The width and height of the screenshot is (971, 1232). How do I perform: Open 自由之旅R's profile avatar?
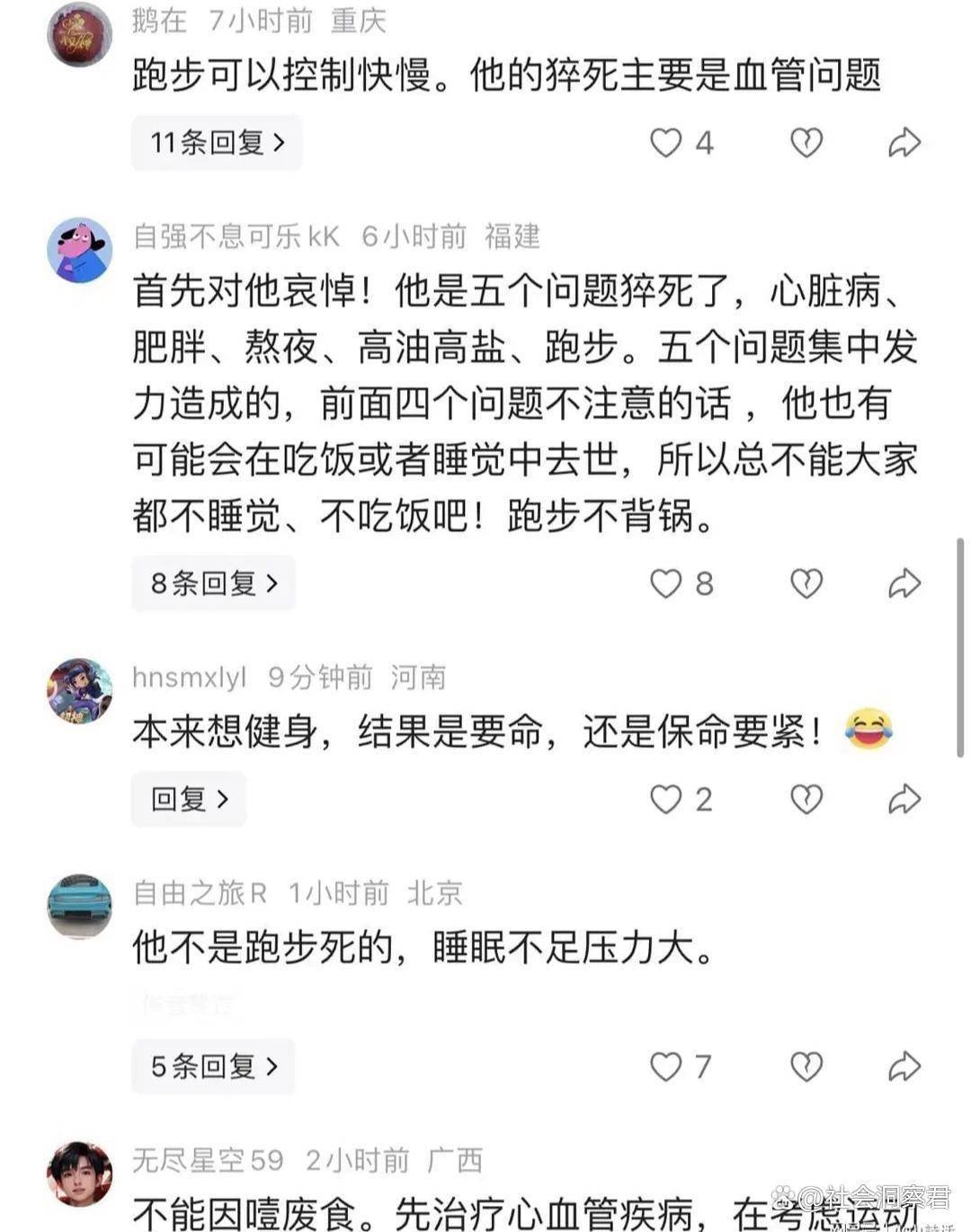(x=79, y=906)
